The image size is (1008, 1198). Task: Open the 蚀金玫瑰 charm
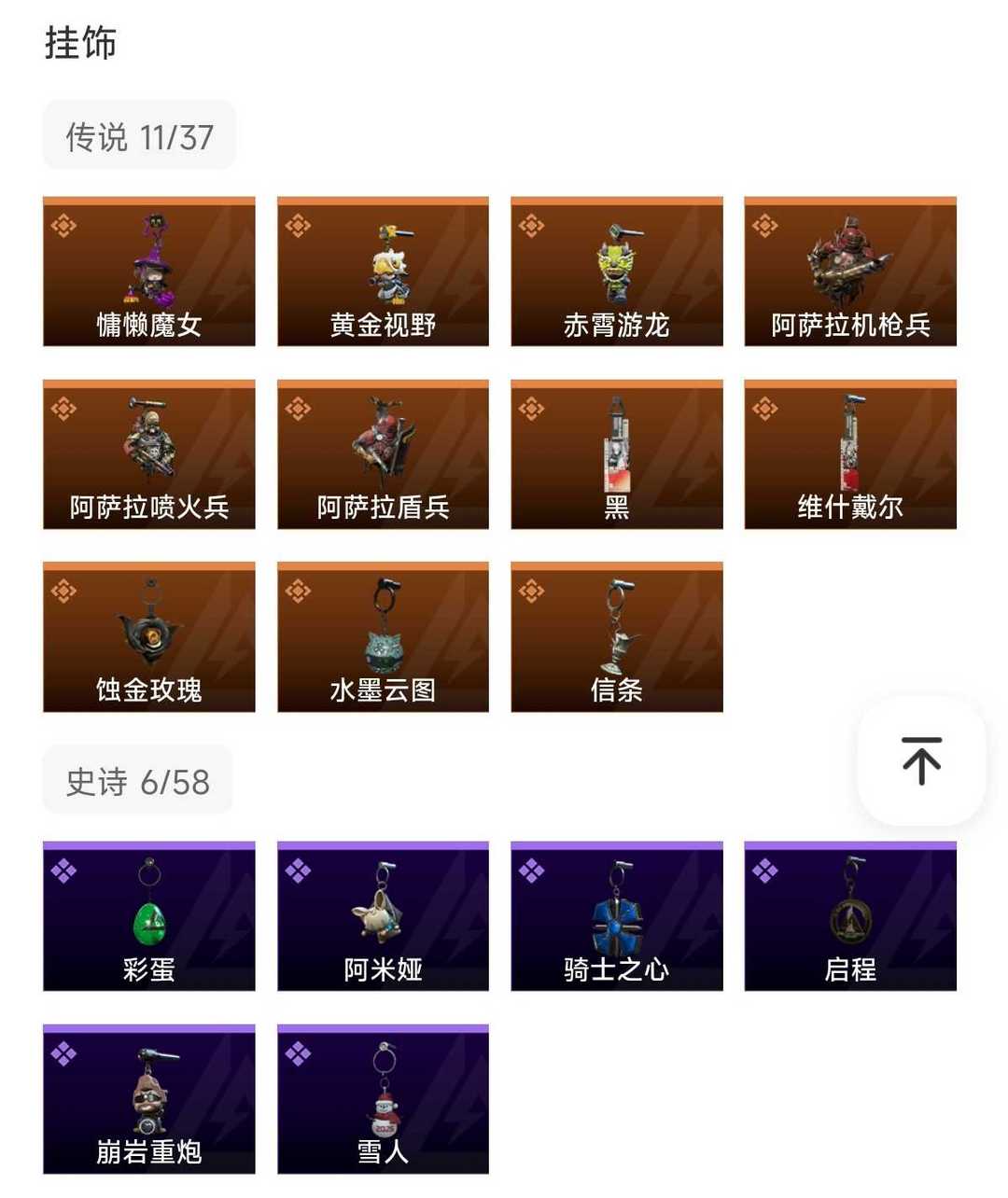pyautogui.click(x=149, y=637)
